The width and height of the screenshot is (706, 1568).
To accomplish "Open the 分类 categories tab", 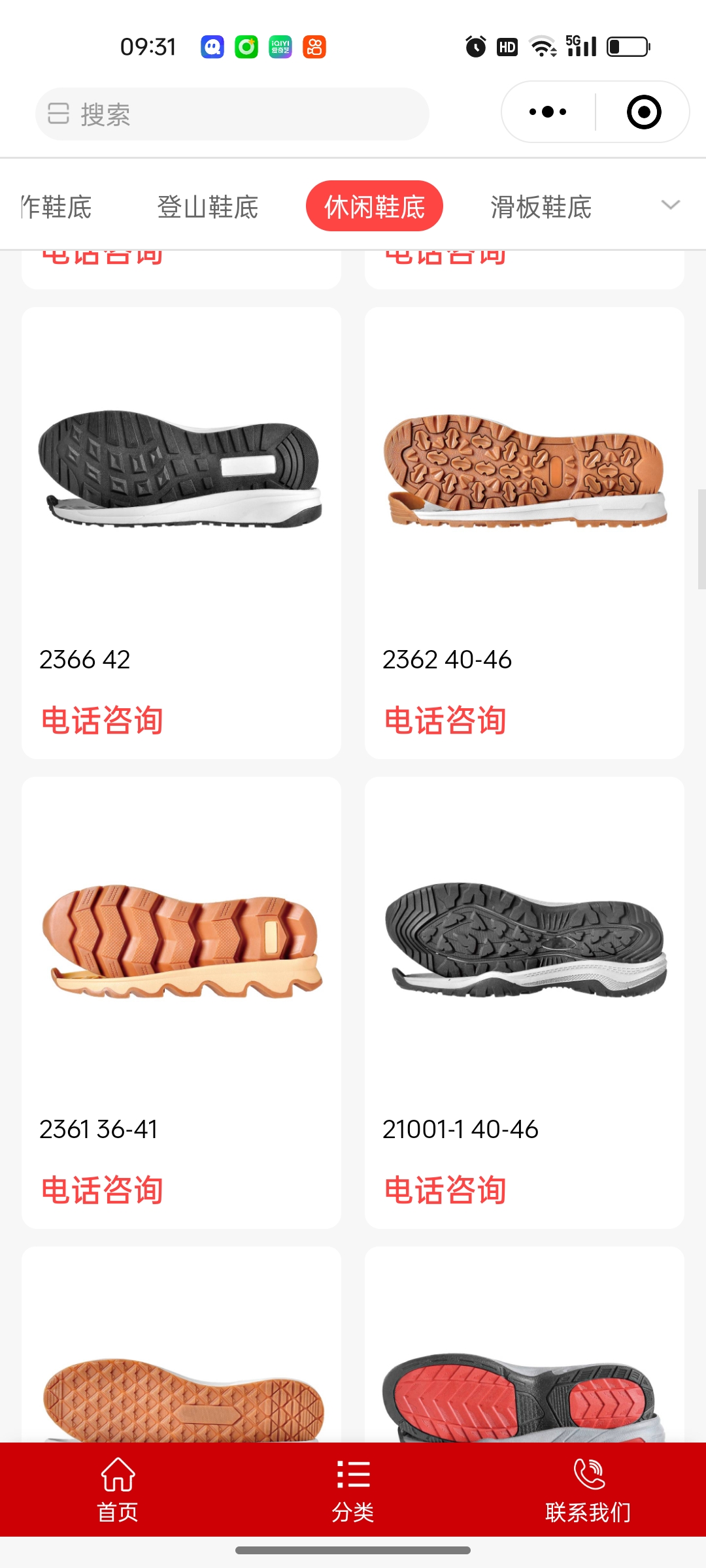I will (x=353, y=1490).
